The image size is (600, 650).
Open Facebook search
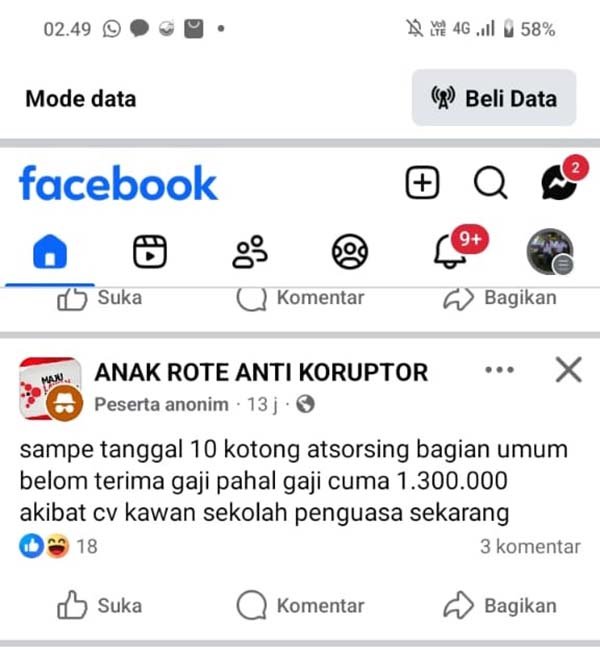point(490,183)
